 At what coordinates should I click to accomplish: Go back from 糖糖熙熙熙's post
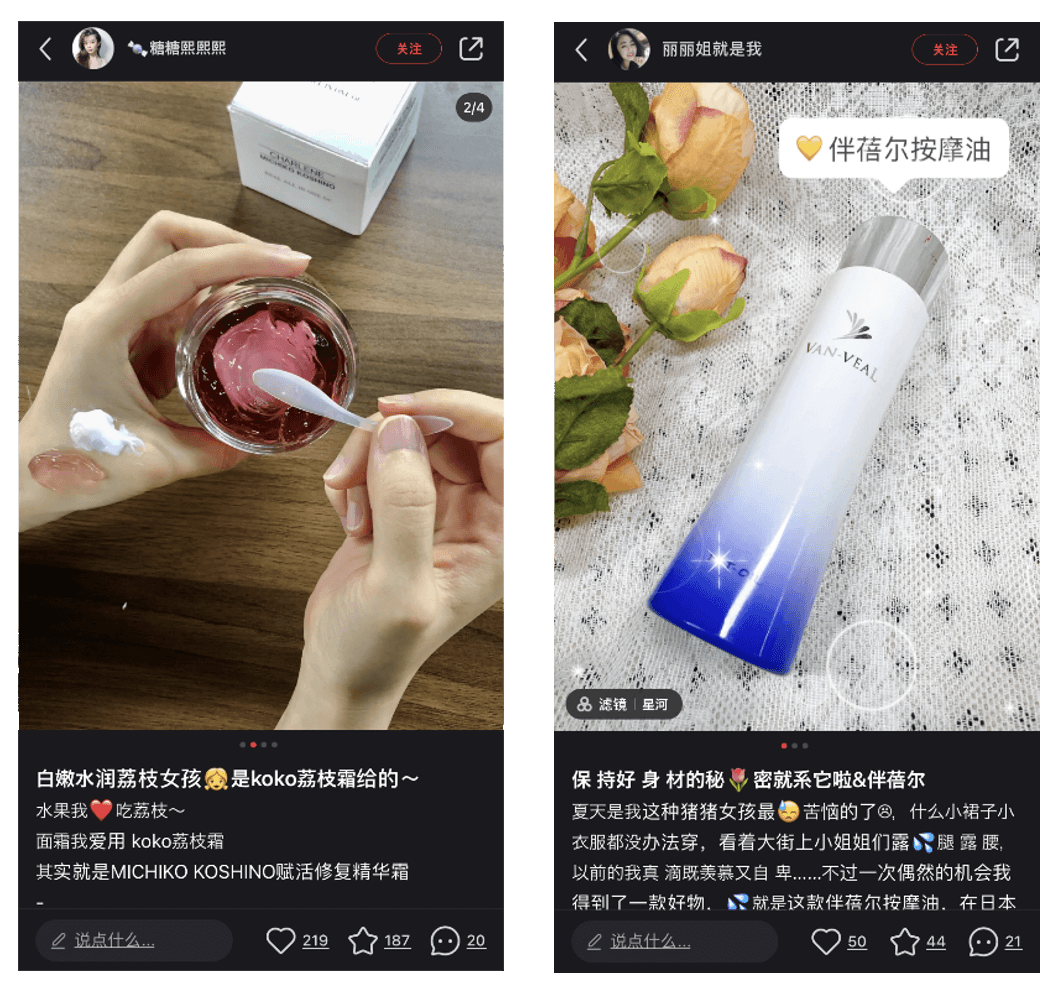[x=44, y=49]
